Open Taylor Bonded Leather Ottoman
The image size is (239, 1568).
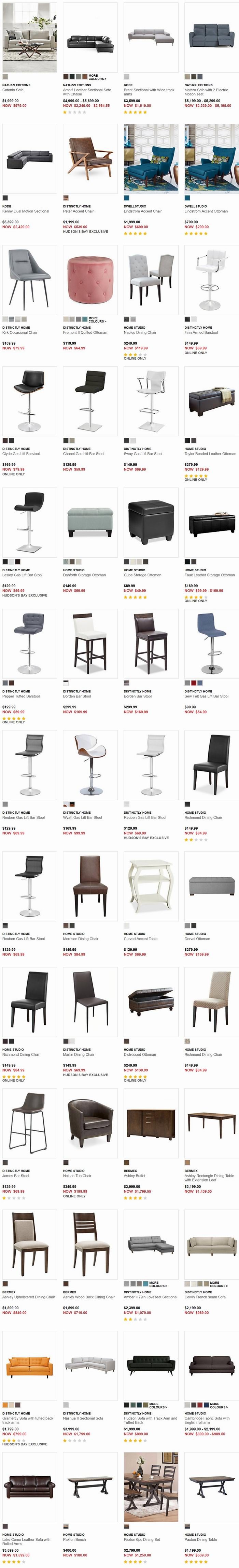212,401
